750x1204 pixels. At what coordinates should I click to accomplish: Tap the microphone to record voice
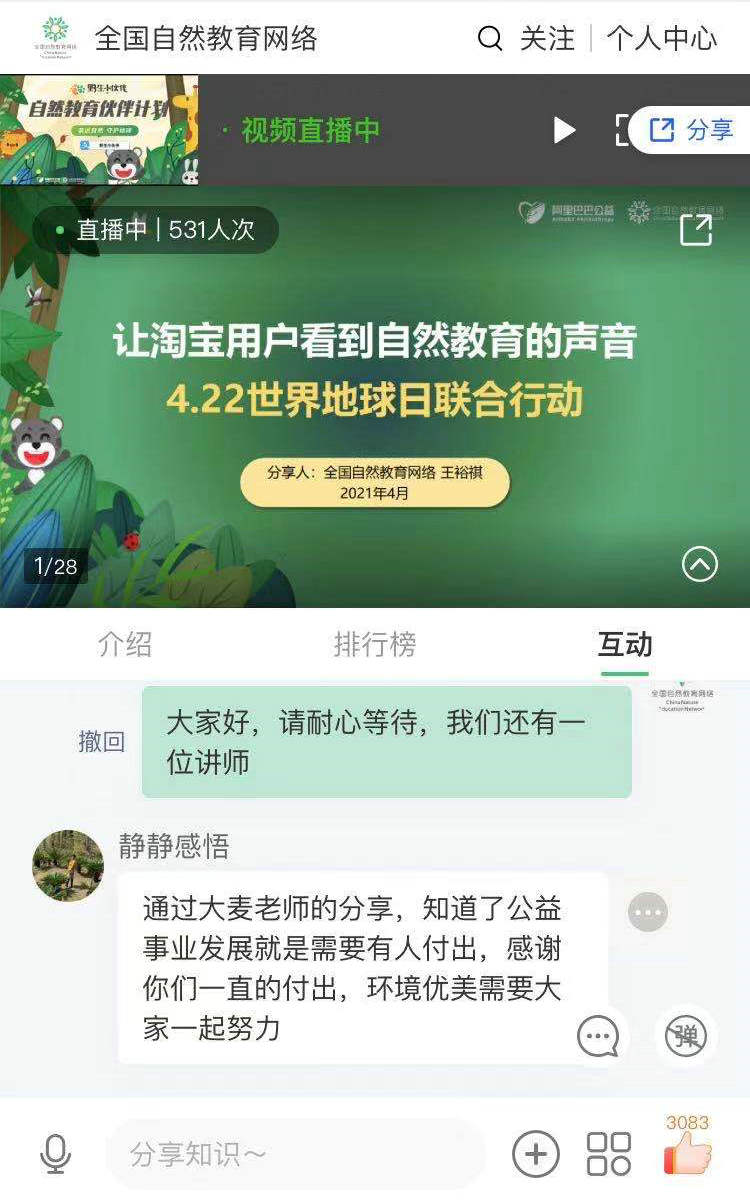tap(56, 1154)
